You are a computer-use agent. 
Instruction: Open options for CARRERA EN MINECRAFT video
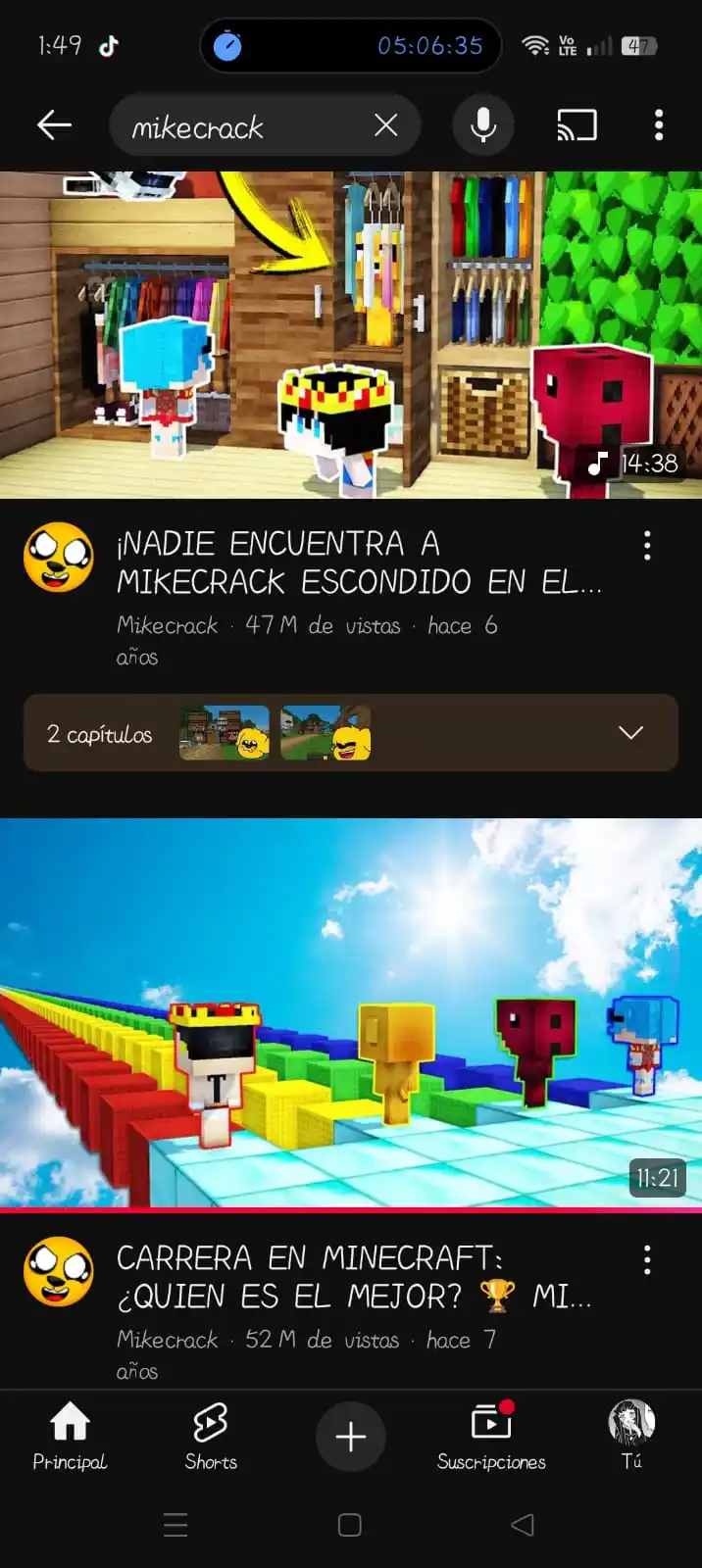(647, 1260)
